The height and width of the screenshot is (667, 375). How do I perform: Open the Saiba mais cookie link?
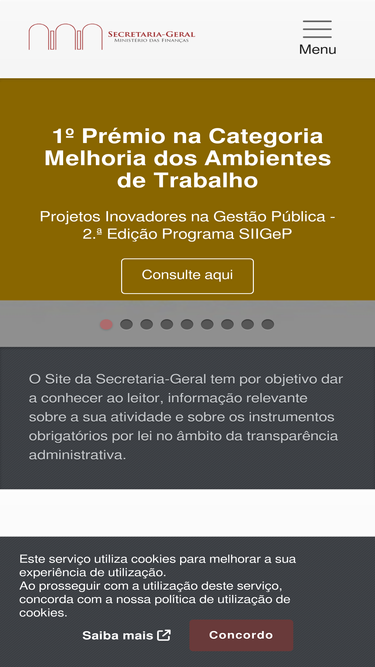(x=126, y=636)
